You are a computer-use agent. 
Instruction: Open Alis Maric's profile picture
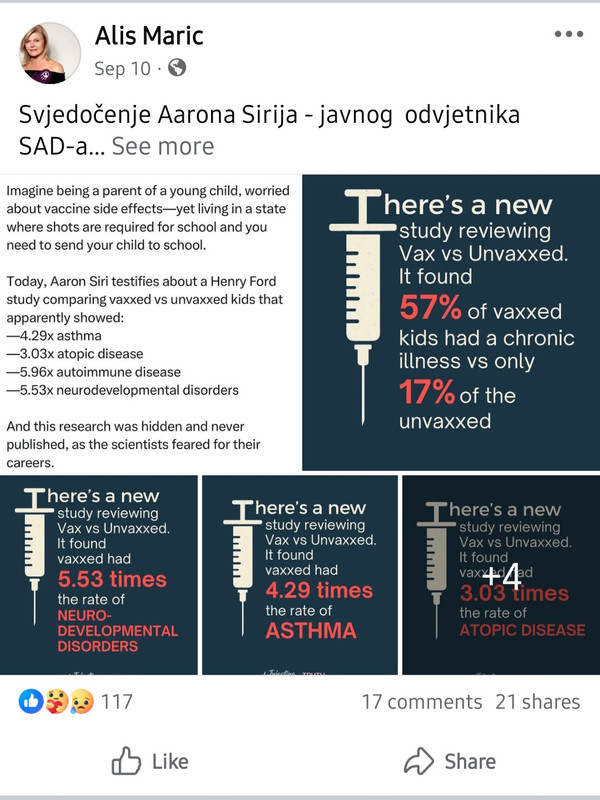[x=50, y=53]
